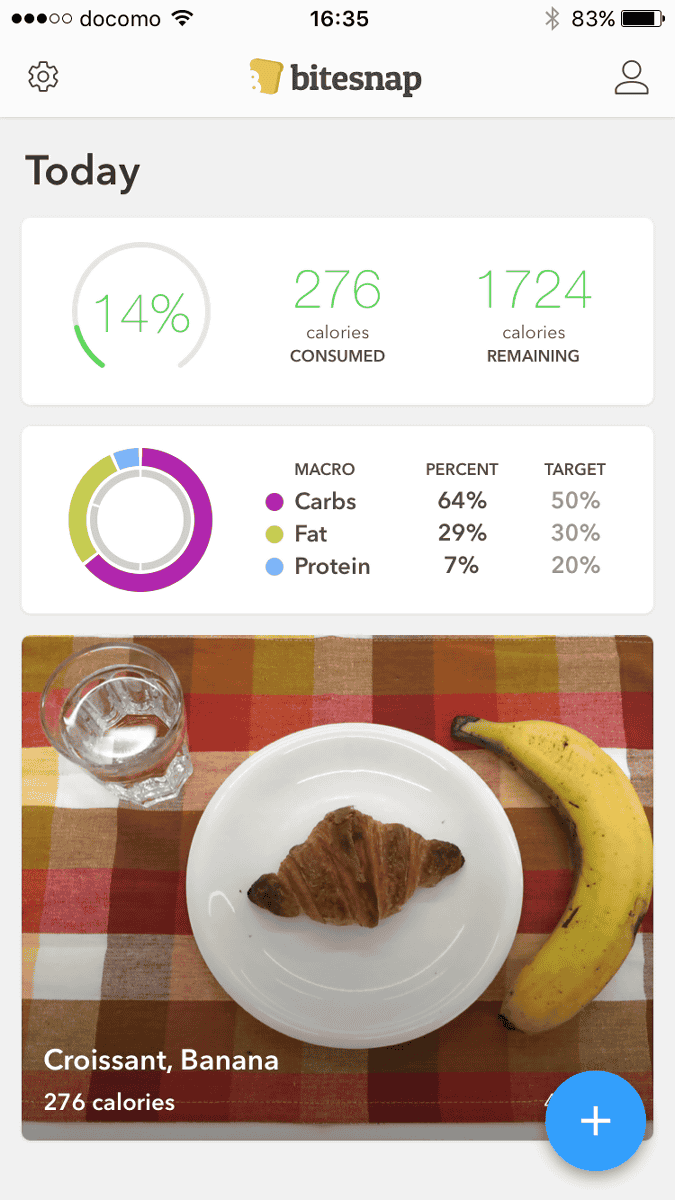Open the settings gear icon

coord(44,77)
